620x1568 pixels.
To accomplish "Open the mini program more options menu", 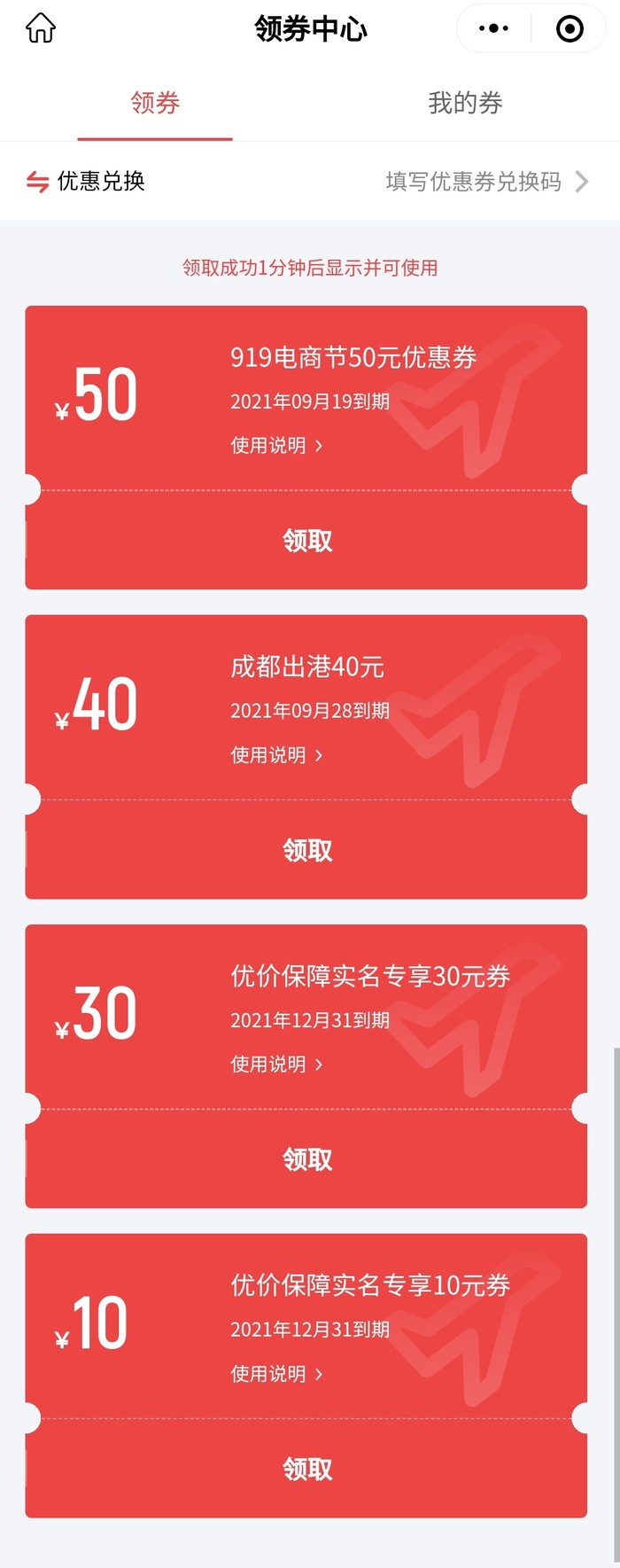I will [x=493, y=28].
